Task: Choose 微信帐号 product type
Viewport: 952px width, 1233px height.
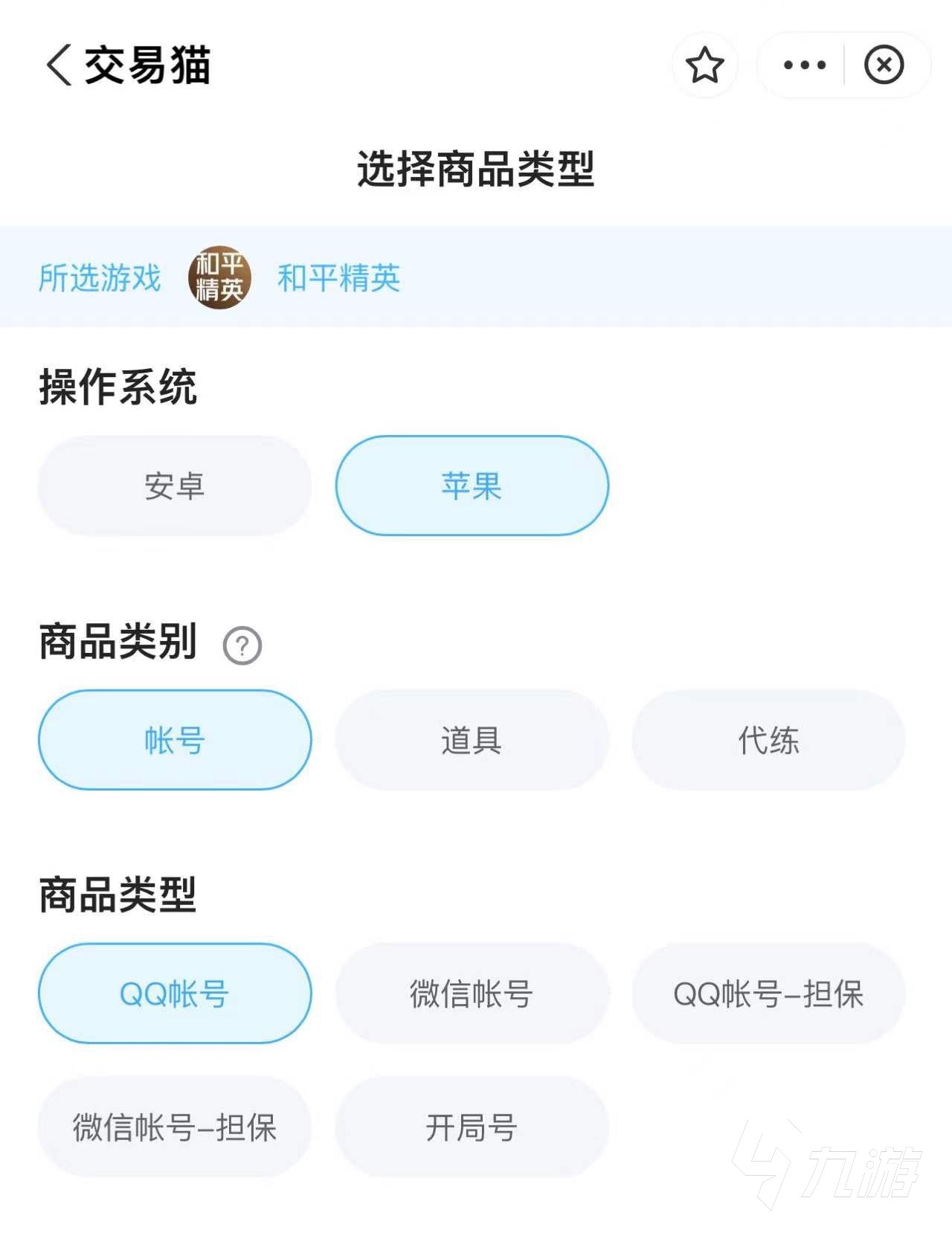Action: 472,994
